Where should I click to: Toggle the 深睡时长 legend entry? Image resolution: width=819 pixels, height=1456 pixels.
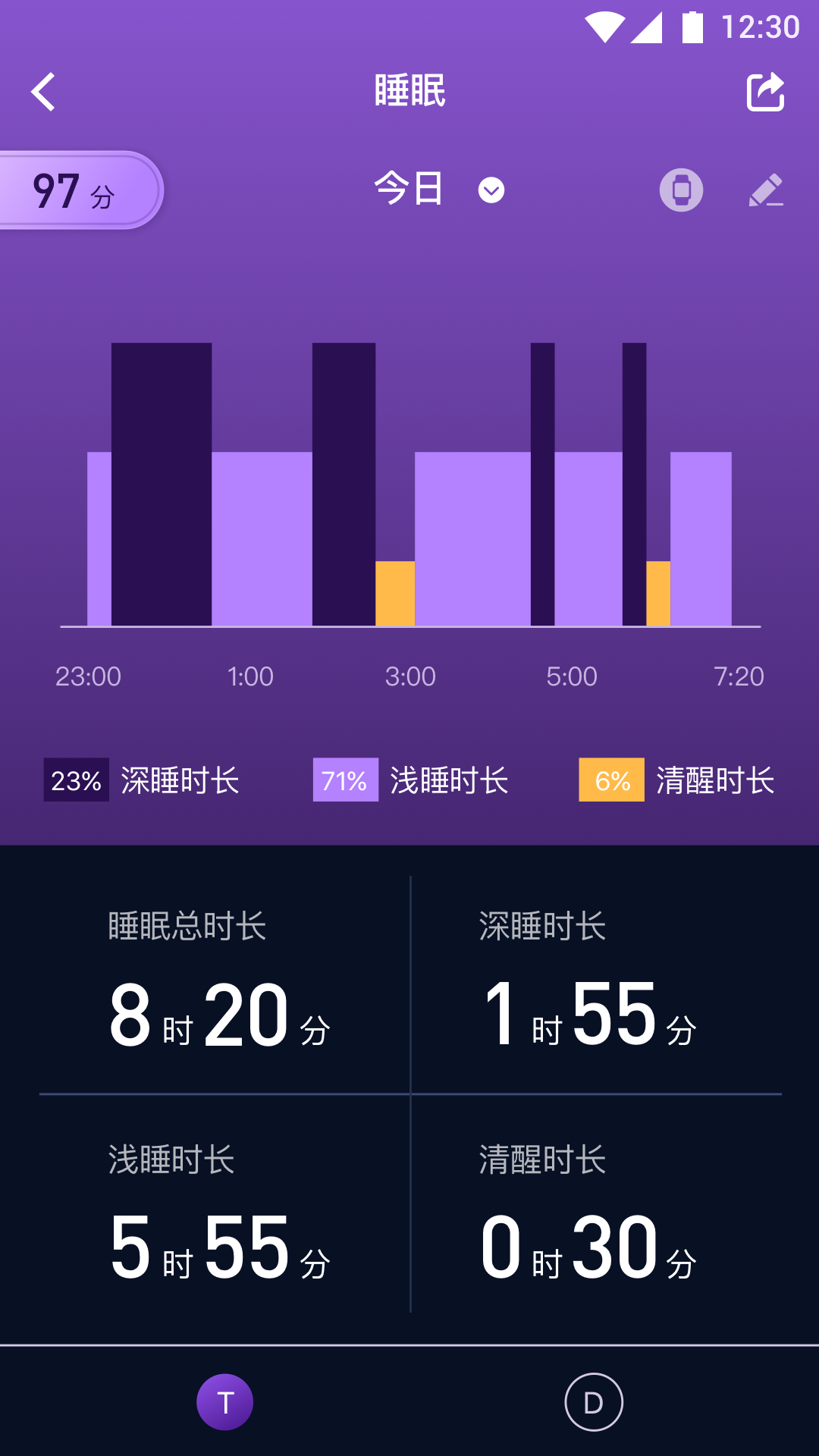coord(178,780)
